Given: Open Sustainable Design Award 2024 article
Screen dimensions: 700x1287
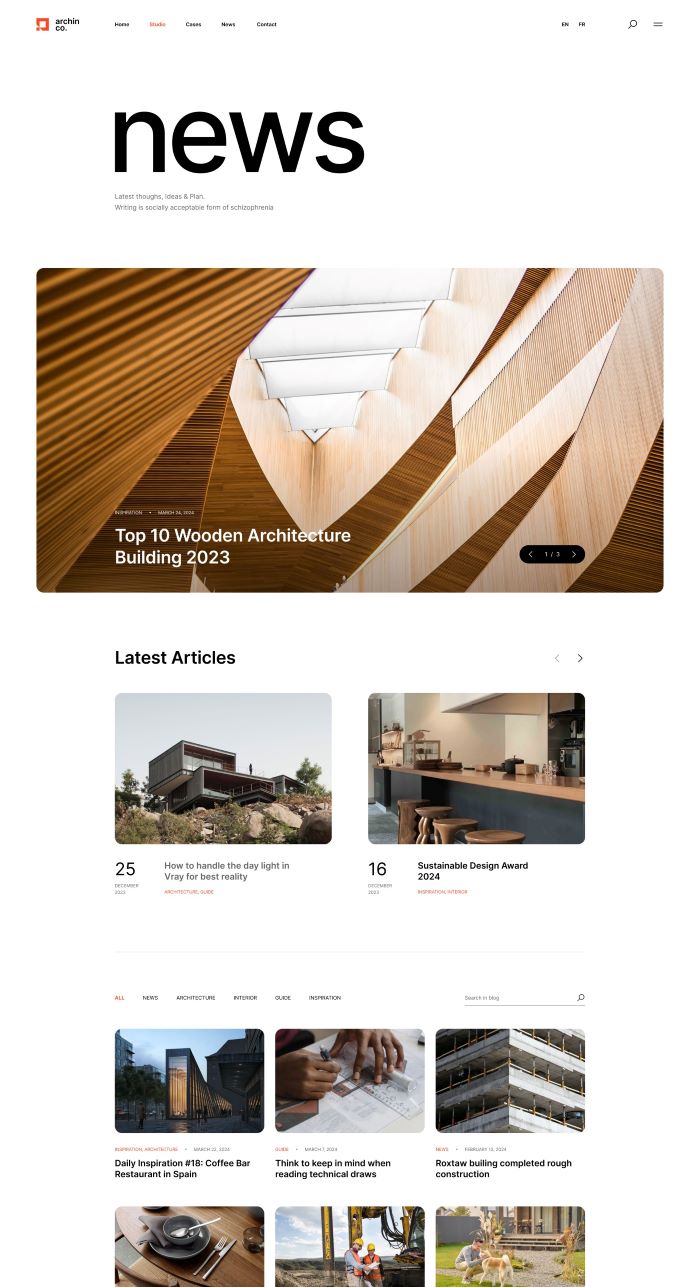Looking at the screenshot, I should pyautogui.click(x=472, y=871).
